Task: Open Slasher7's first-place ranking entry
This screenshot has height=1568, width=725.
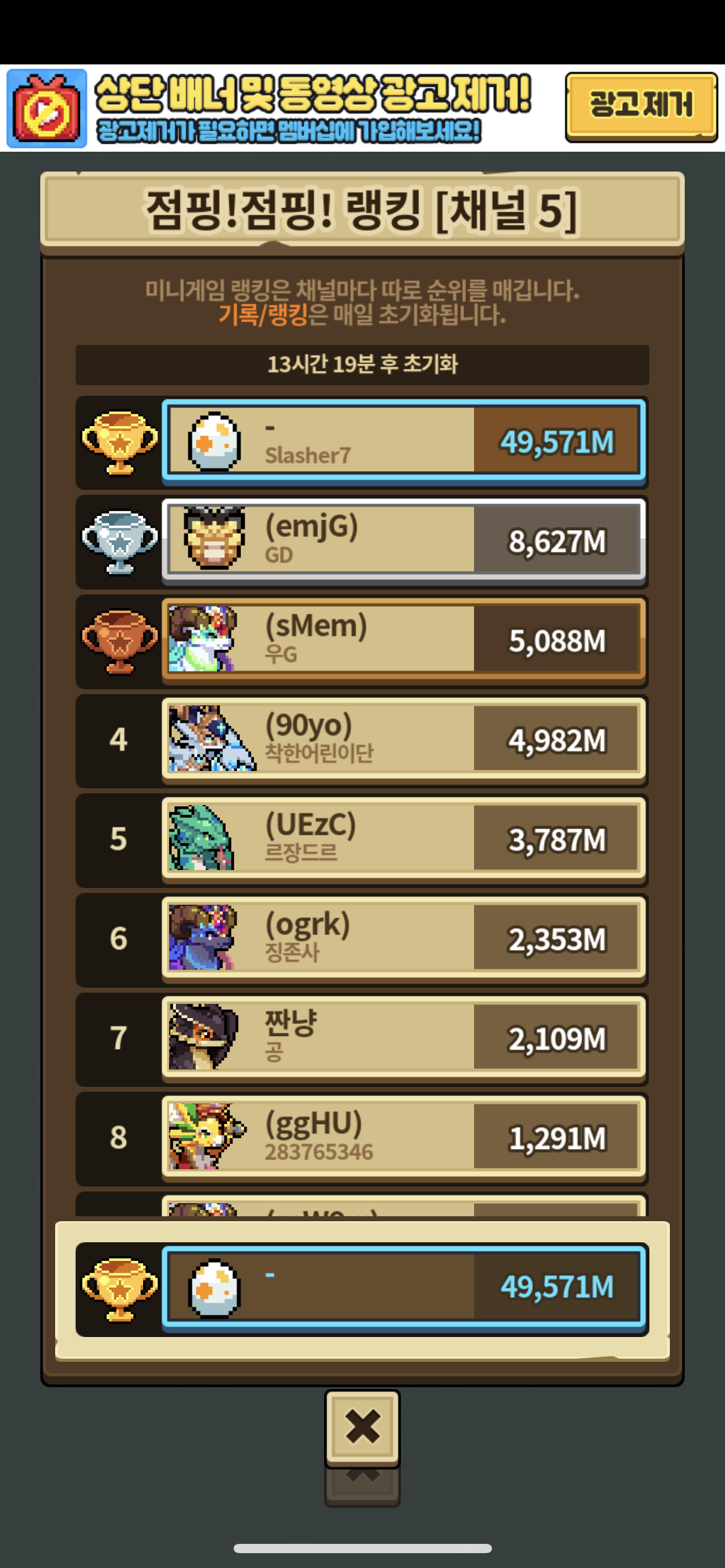Action: 404,442
